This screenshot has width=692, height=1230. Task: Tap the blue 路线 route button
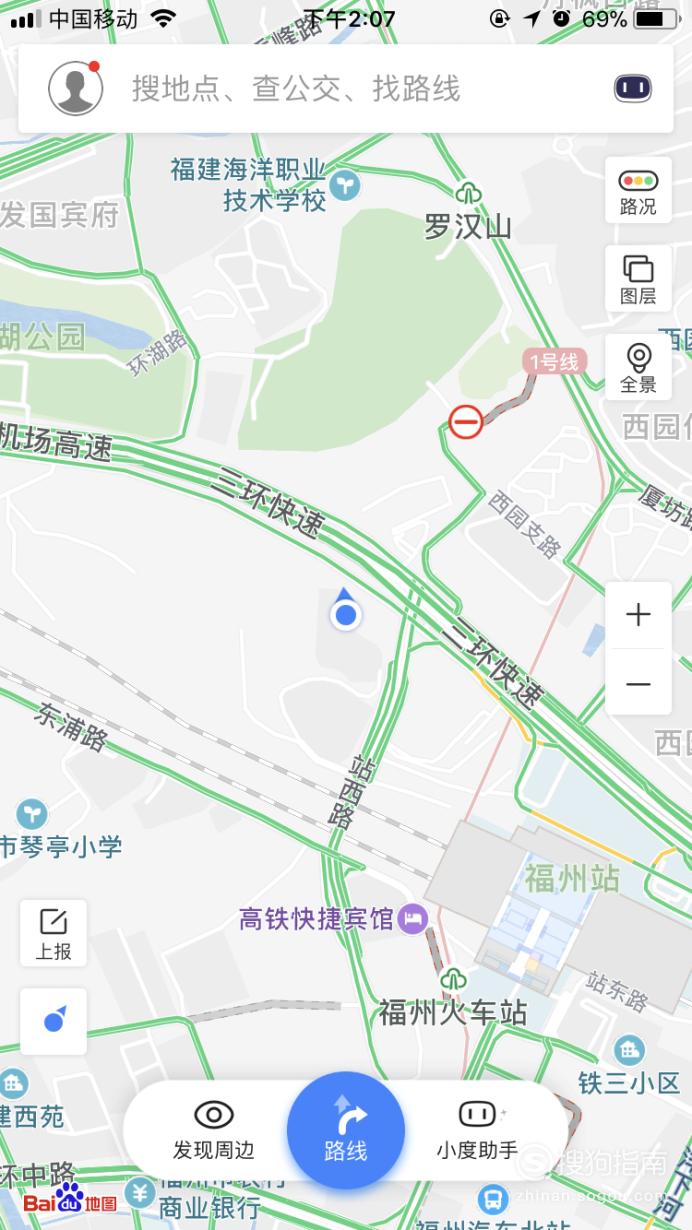(x=346, y=1131)
